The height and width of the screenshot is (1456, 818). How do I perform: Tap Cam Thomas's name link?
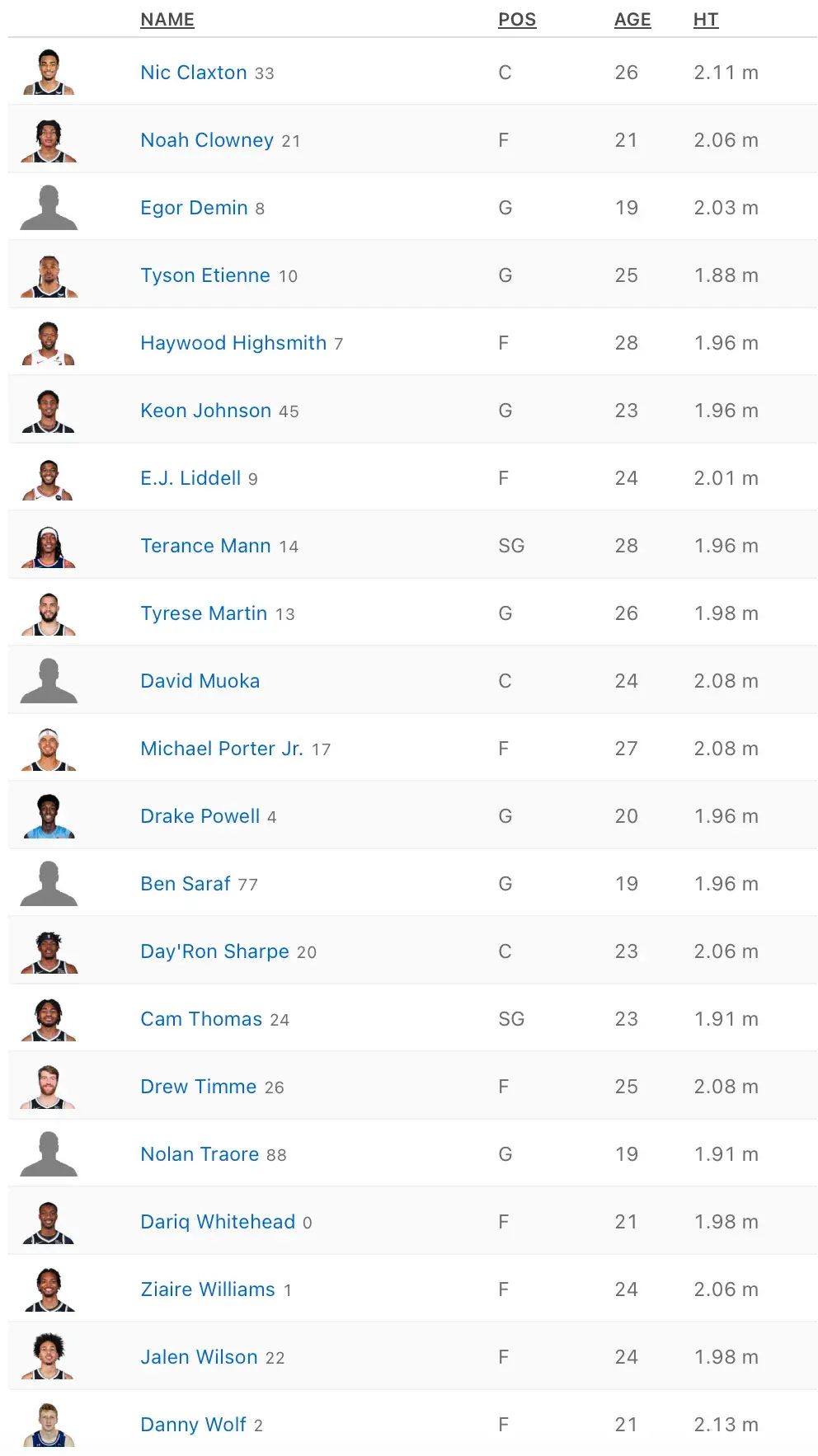pos(201,1019)
